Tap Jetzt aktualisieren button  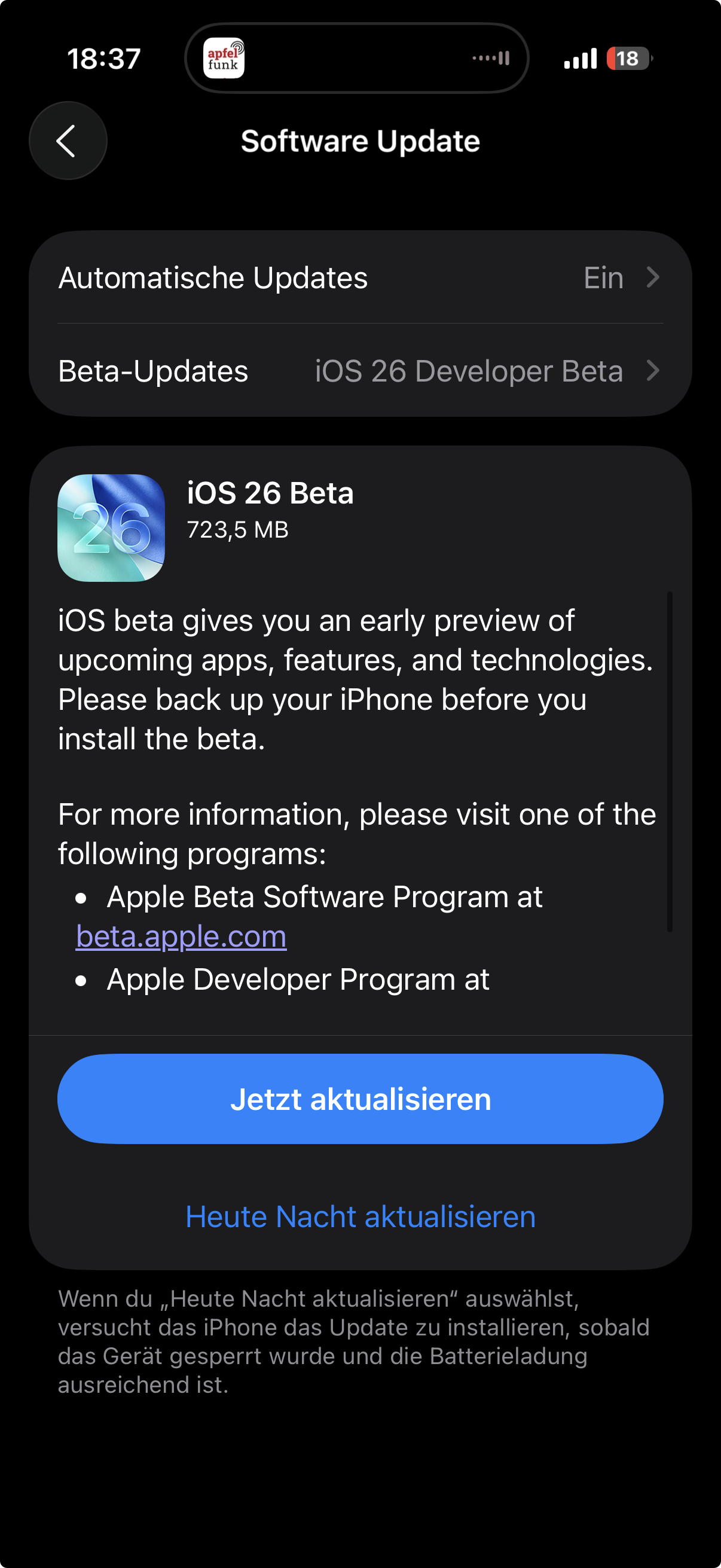coord(359,1099)
